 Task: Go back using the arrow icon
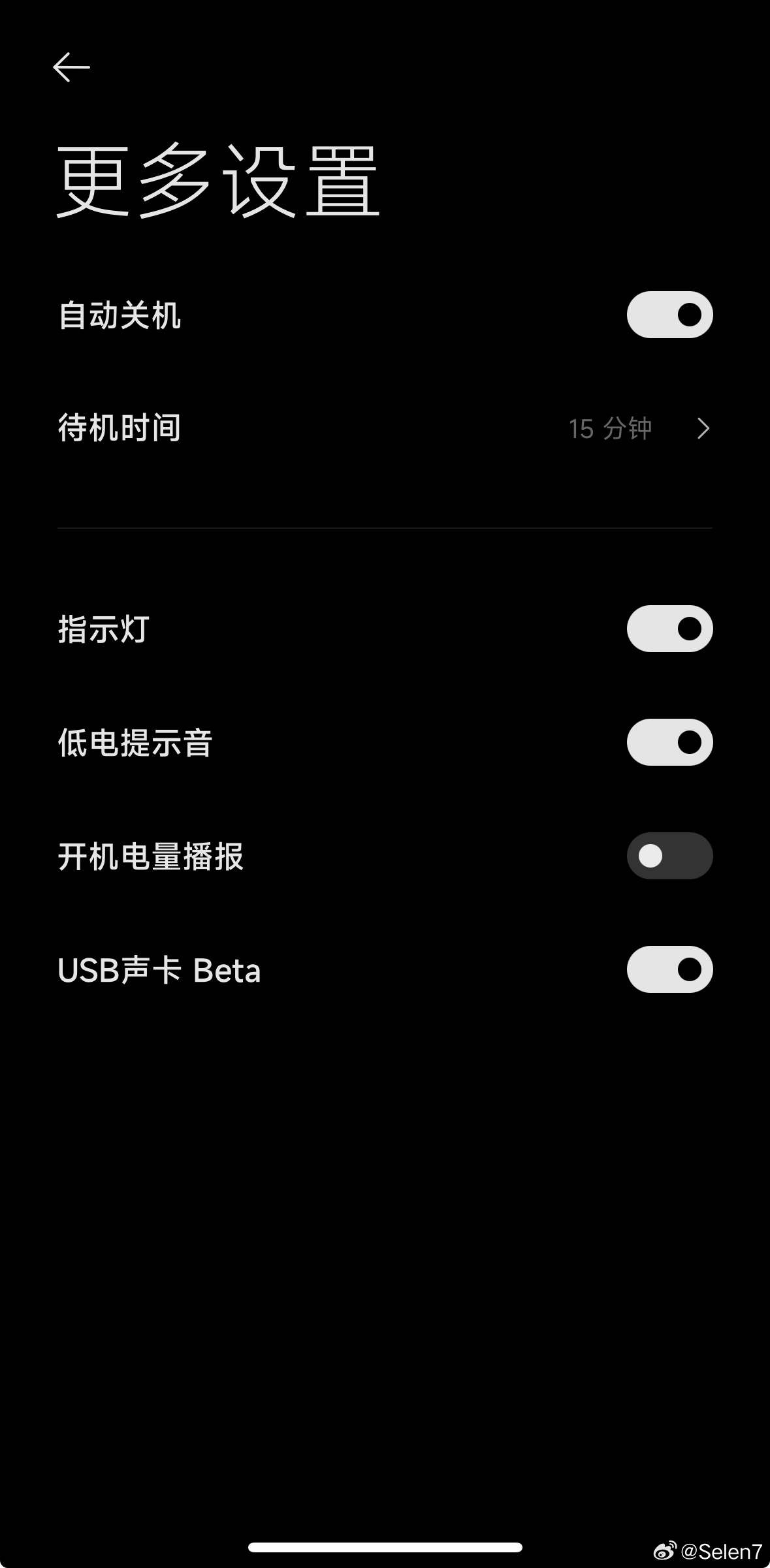click(71, 67)
